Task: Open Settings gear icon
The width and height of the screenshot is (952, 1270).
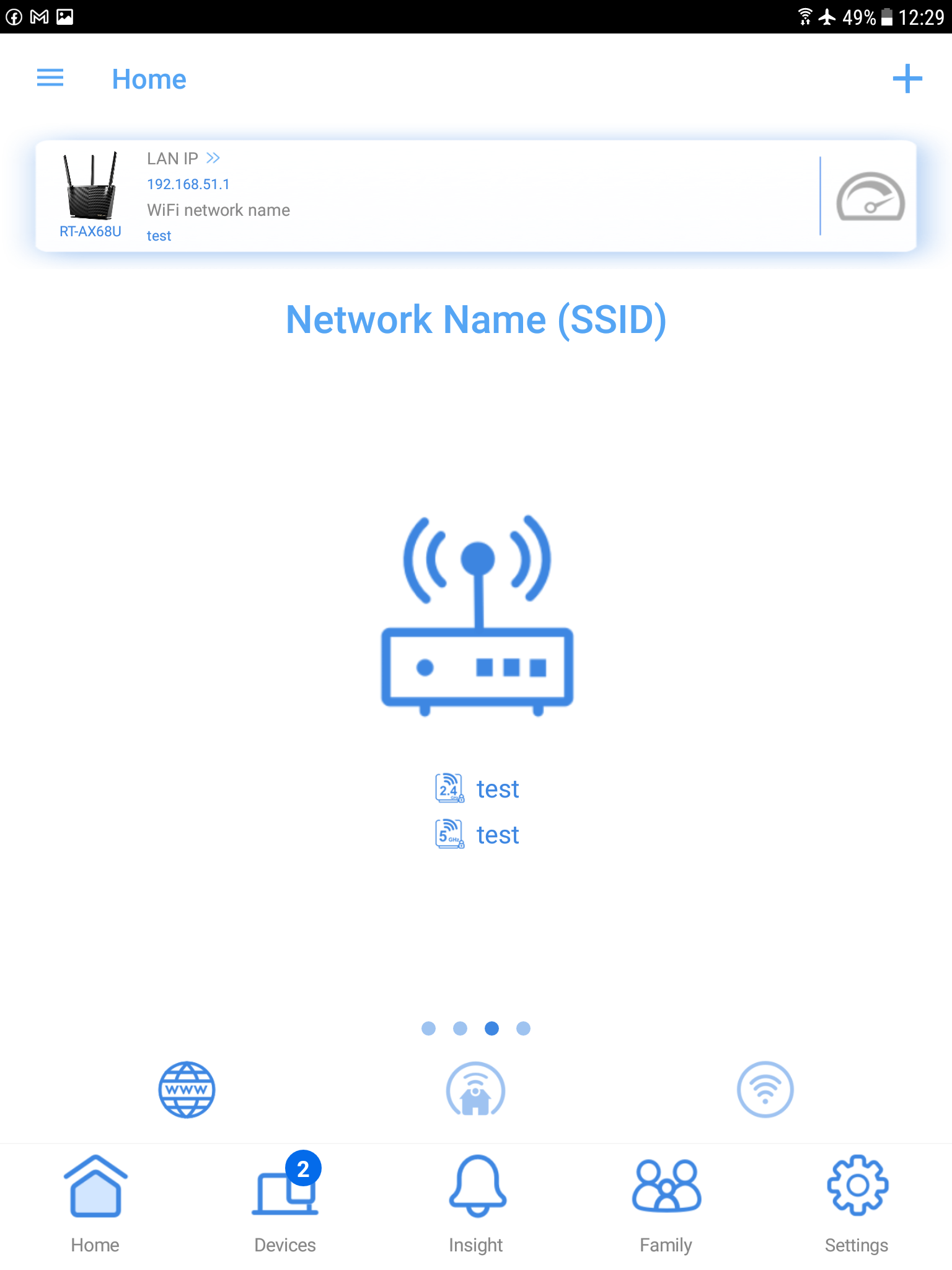Action: click(x=857, y=1185)
